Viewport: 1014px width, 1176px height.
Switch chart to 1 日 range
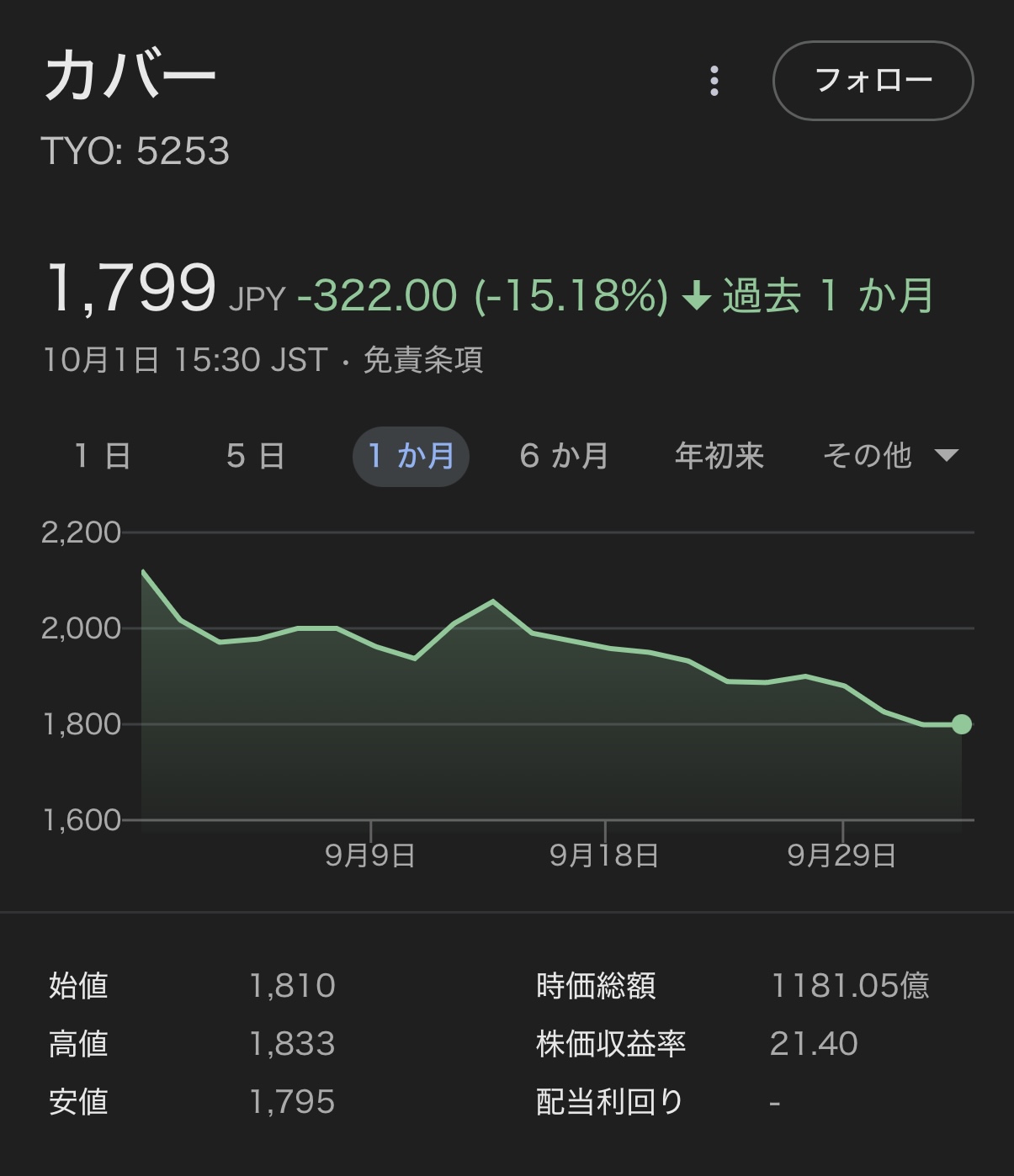click(102, 456)
